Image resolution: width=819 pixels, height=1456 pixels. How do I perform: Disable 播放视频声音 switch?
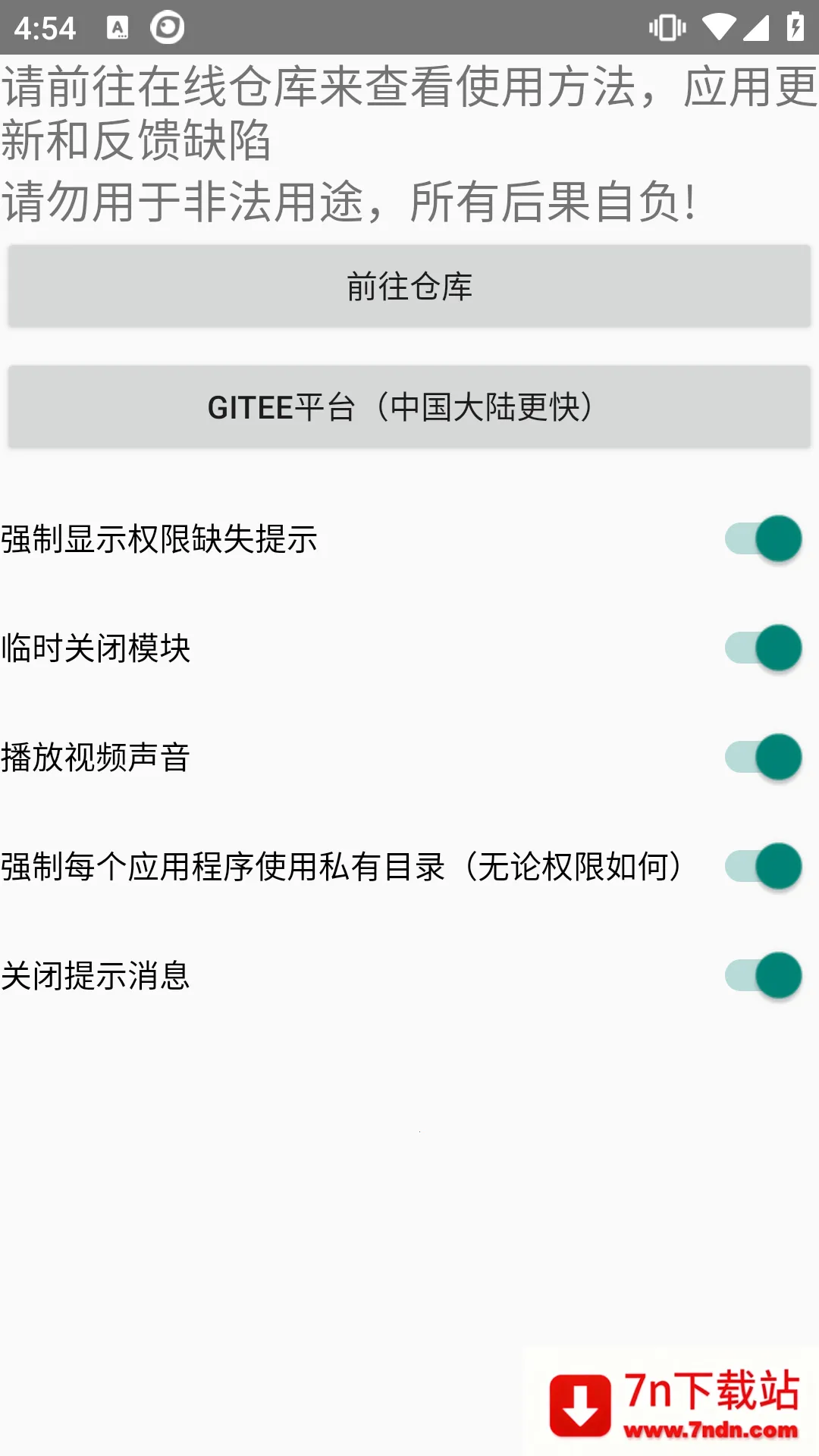763,758
